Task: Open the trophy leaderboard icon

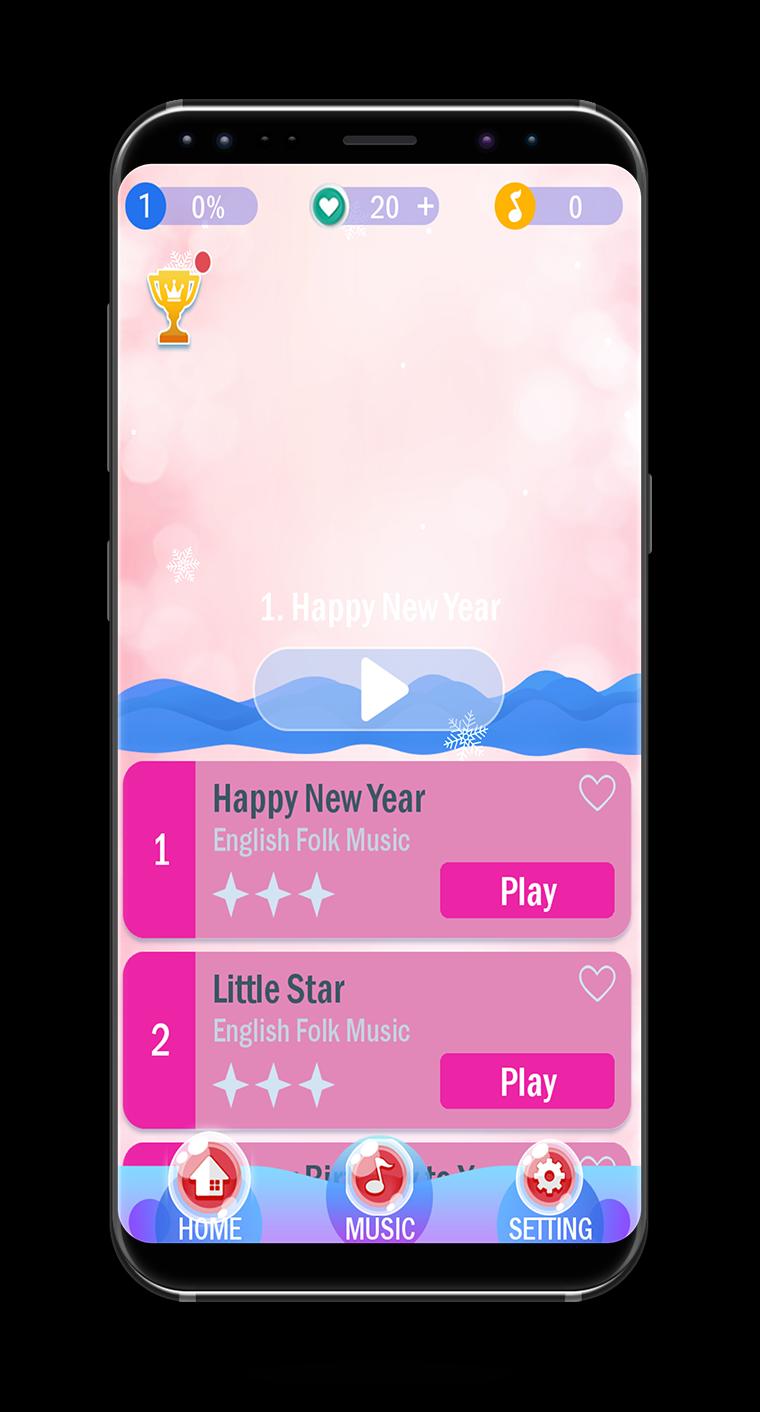Action: point(170,305)
